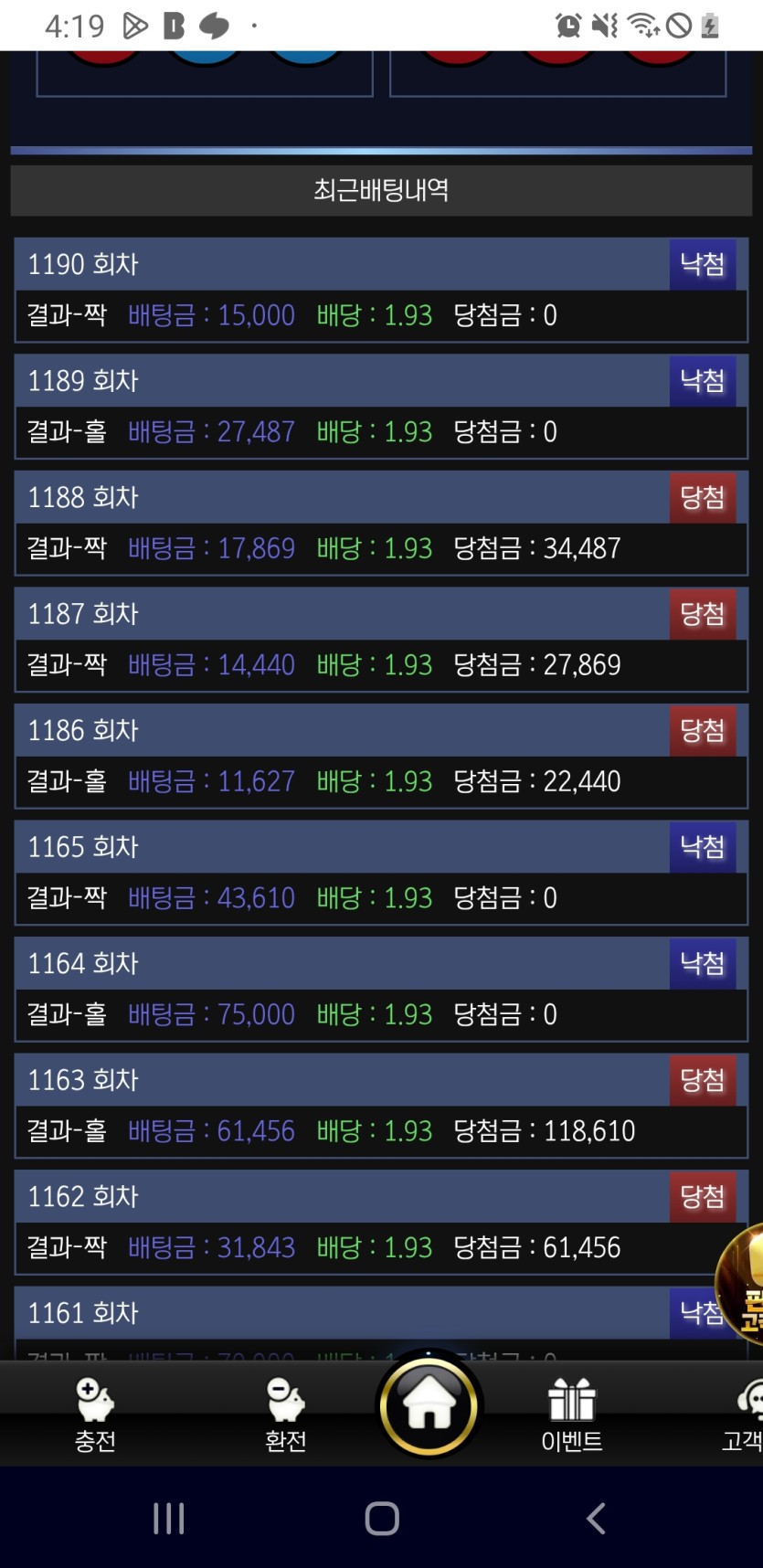Go to the home button in bottom bar
This screenshot has height=1568, width=763.
click(x=429, y=1406)
